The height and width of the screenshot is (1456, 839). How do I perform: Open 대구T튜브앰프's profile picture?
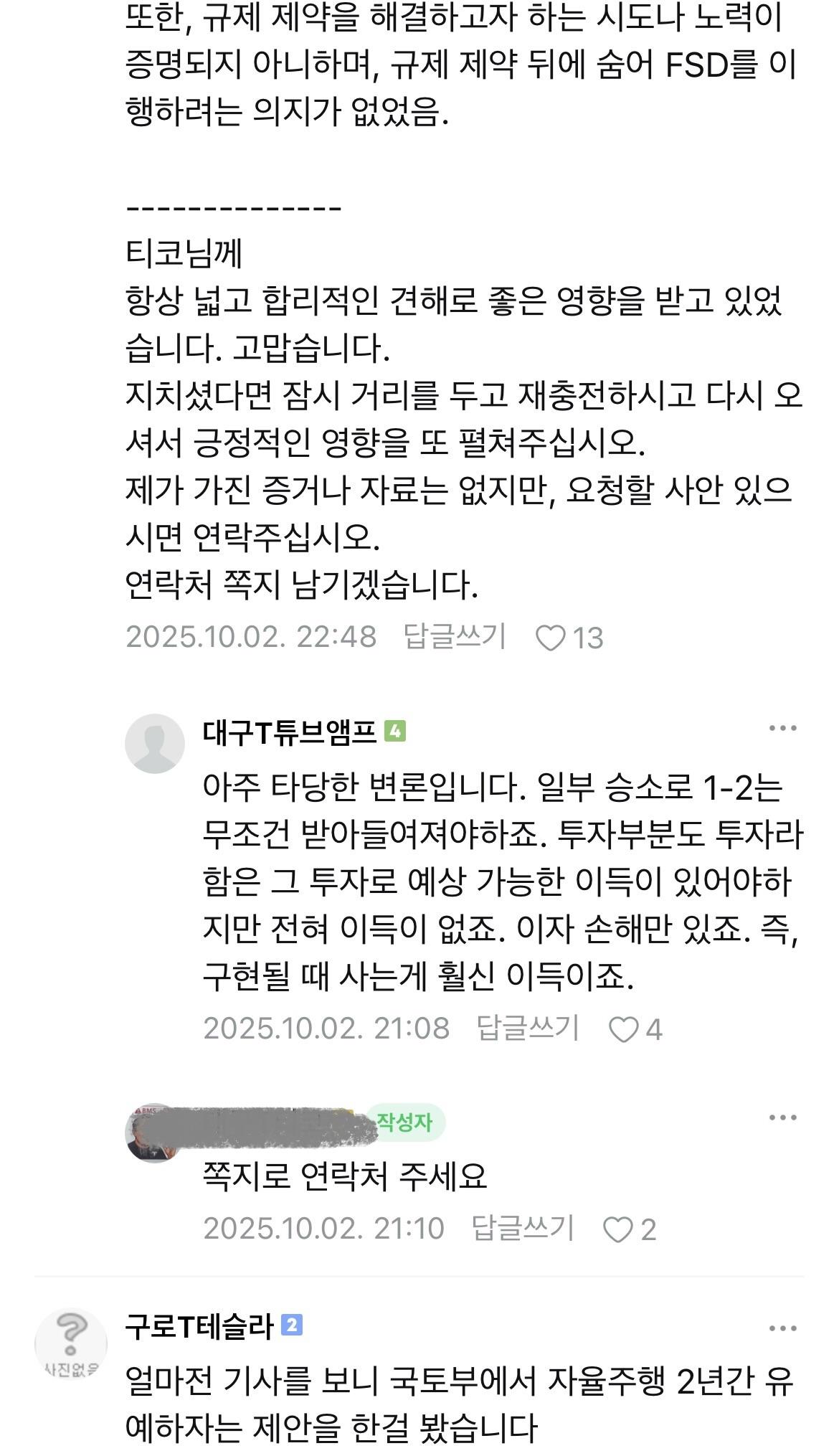click(154, 743)
